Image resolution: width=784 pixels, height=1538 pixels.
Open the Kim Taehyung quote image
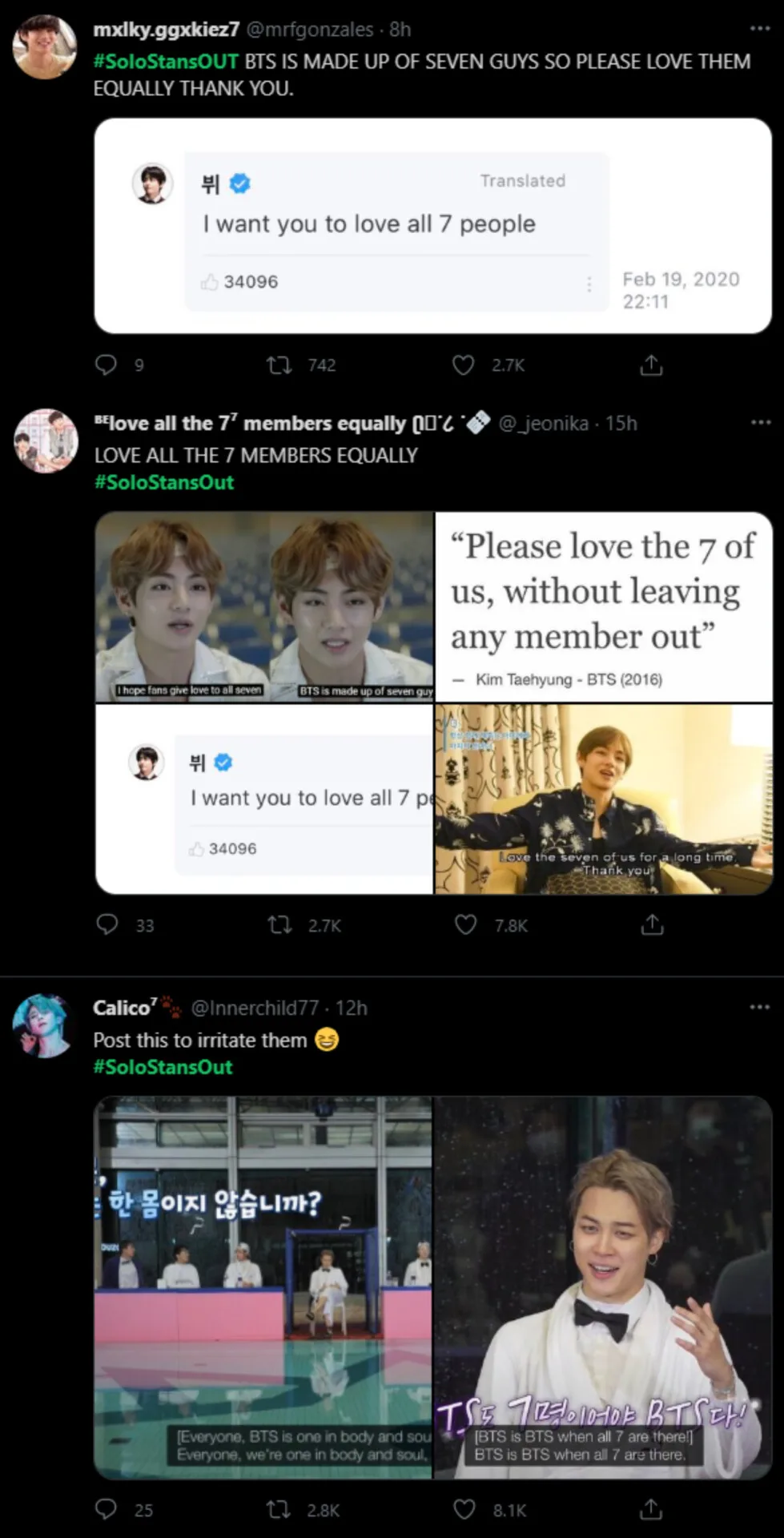point(603,606)
